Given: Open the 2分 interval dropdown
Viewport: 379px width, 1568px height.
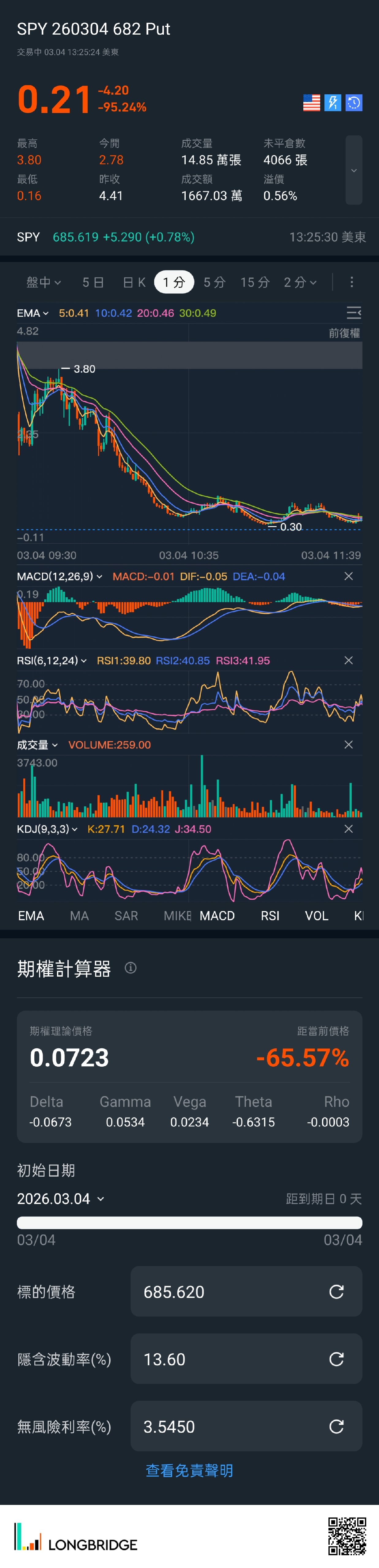Looking at the screenshot, I should tap(300, 282).
